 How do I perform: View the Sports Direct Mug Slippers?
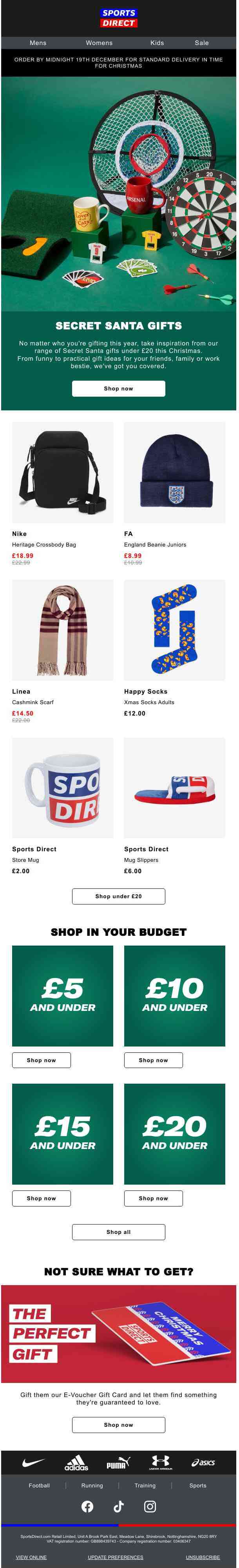(x=174, y=788)
